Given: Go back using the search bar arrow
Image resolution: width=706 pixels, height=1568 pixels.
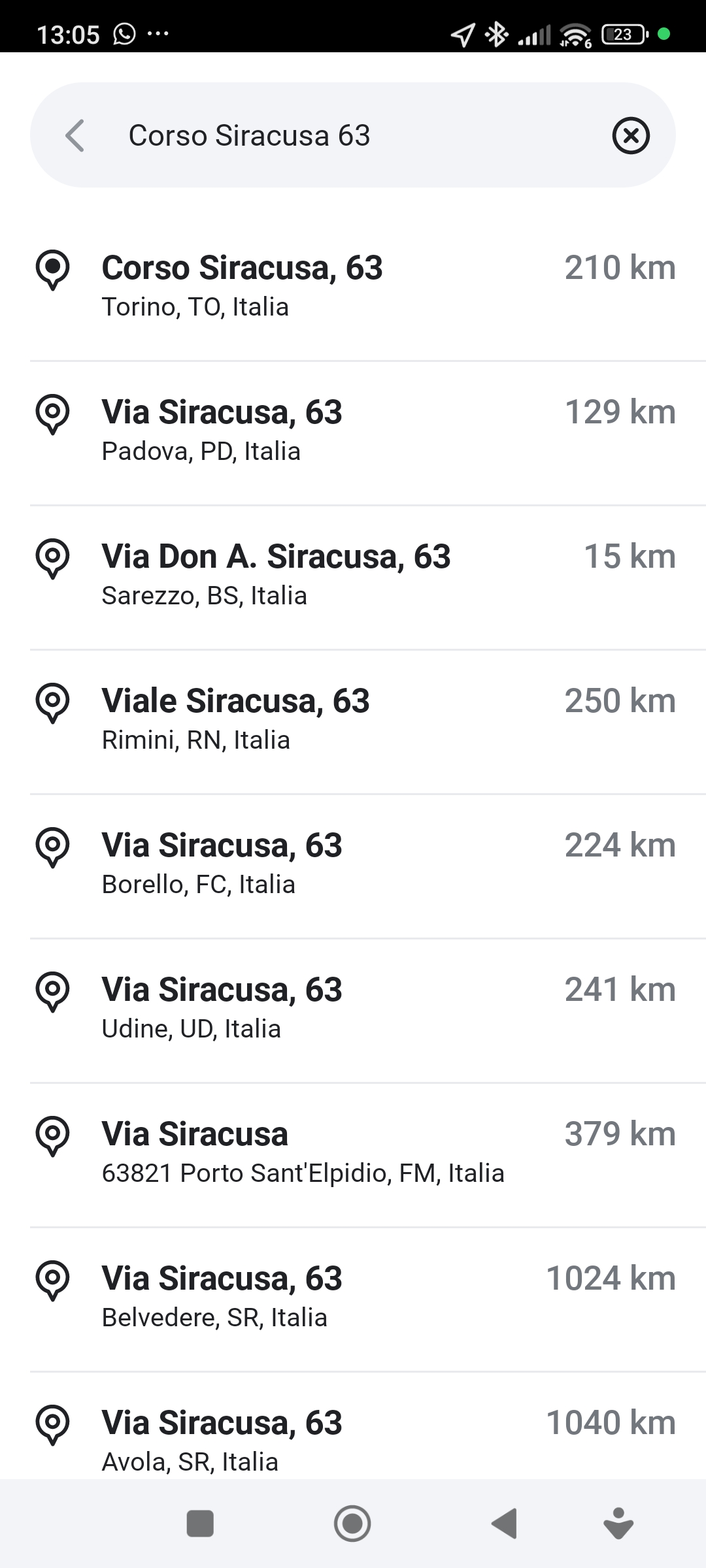Looking at the screenshot, I should 75,135.
